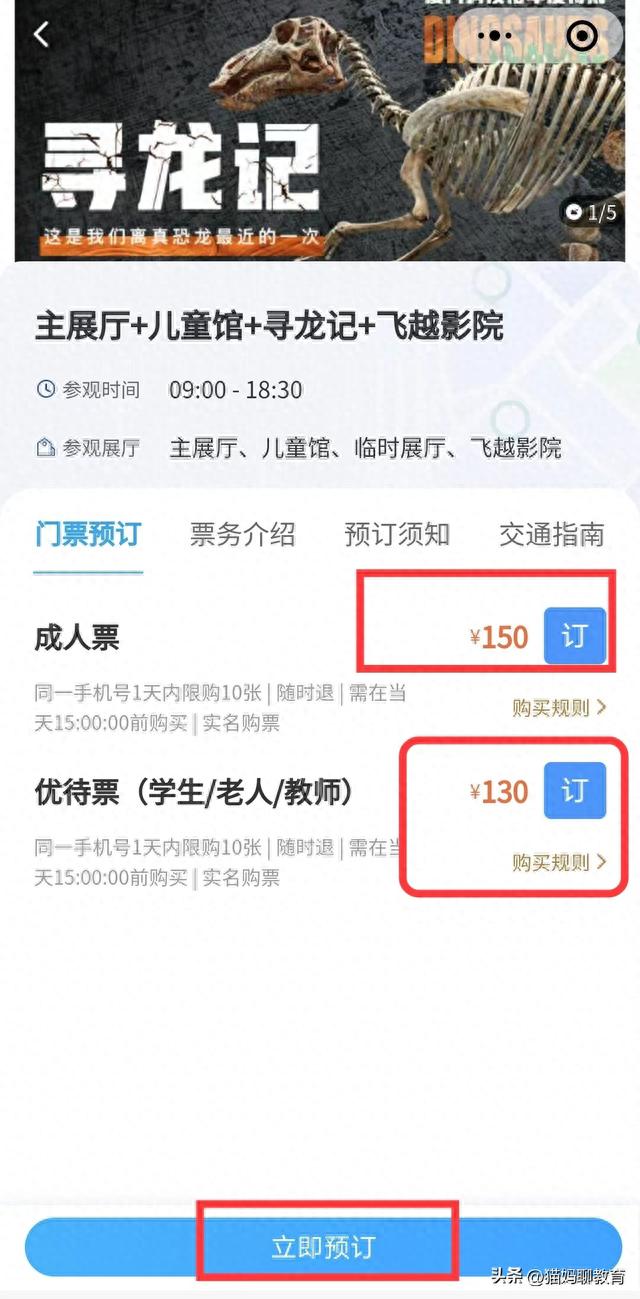640x1299 pixels.
Task: Tap 订 for the 优待票 at ¥130
Action: [575, 791]
